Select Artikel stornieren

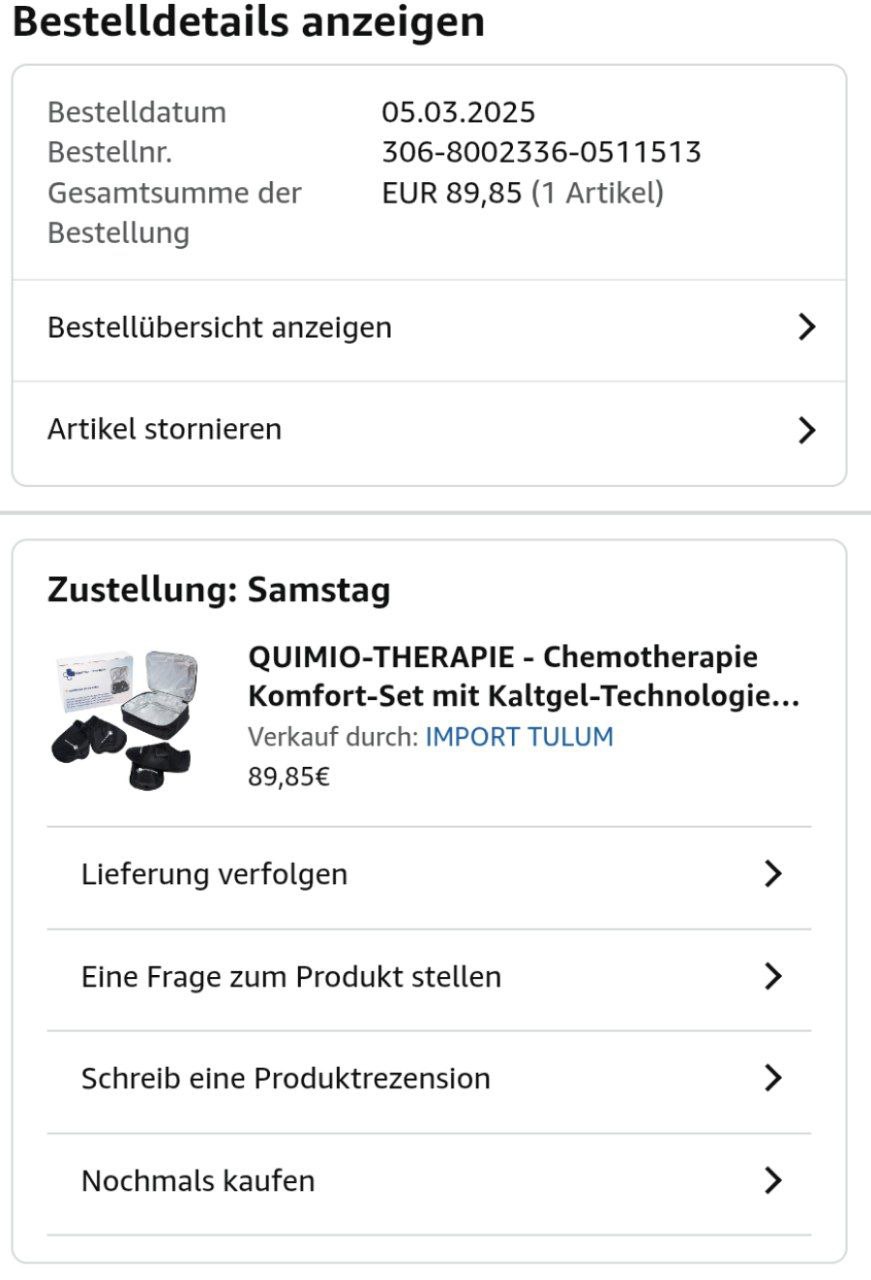(428, 430)
